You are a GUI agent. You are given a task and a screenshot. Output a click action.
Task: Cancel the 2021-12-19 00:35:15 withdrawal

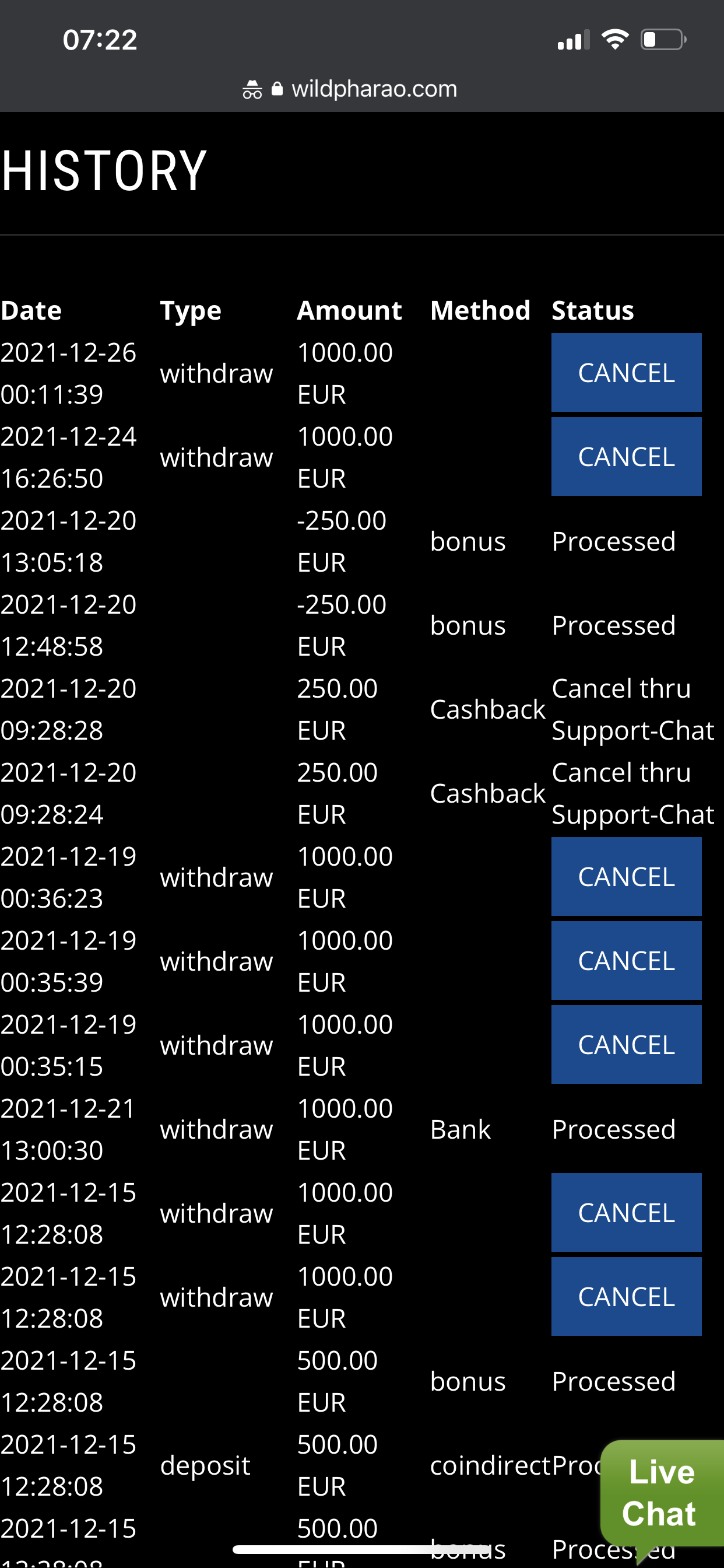(625, 1045)
